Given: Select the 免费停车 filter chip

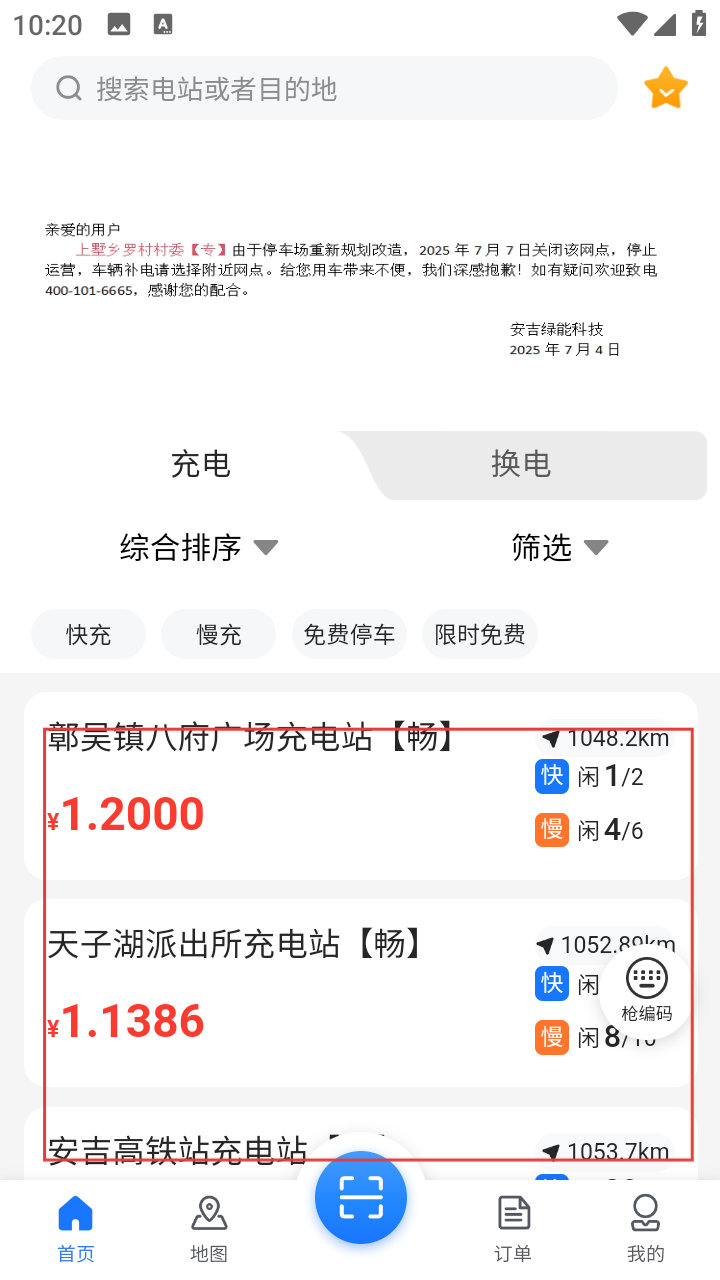Looking at the screenshot, I should coord(349,634).
